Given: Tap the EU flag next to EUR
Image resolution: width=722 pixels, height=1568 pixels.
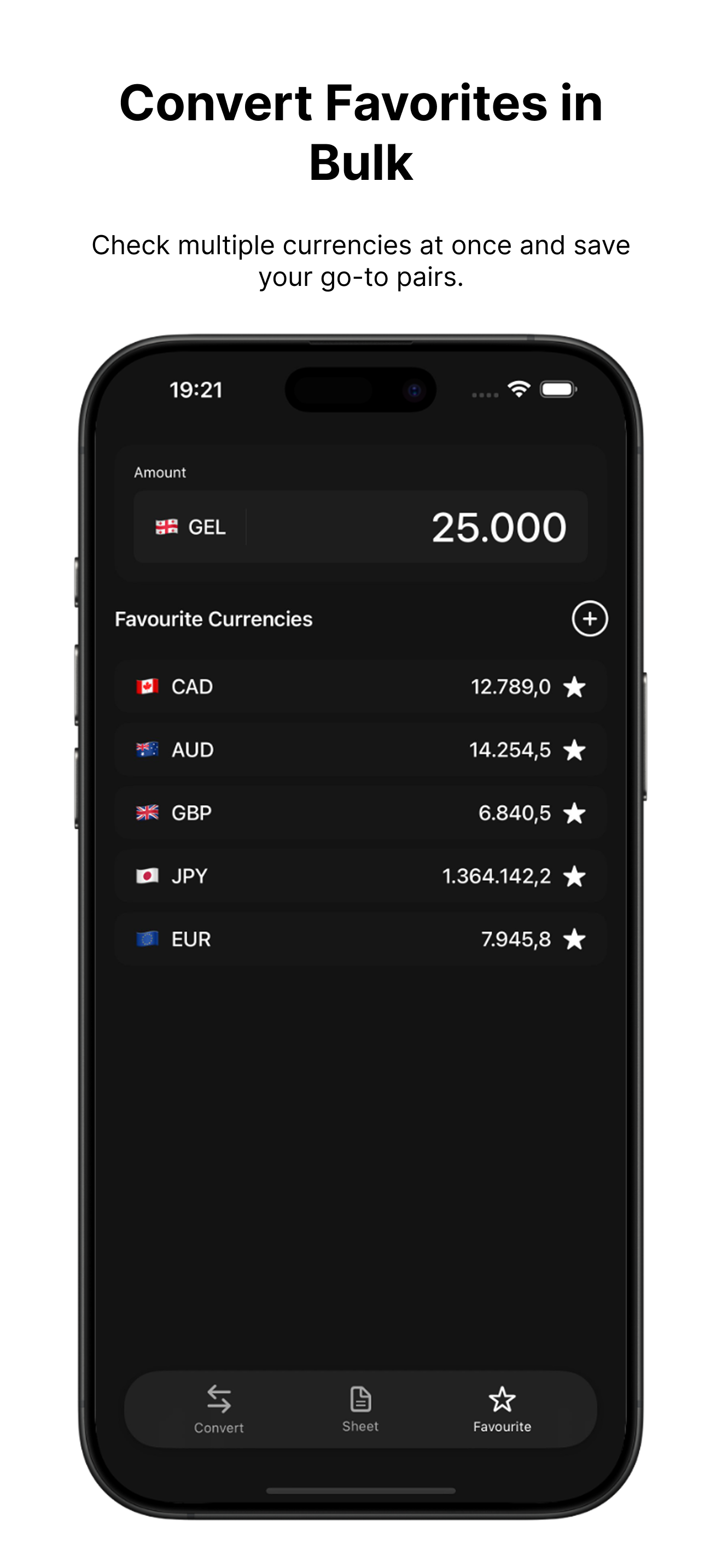Looking at the screenshot, I should pos(146,939).
